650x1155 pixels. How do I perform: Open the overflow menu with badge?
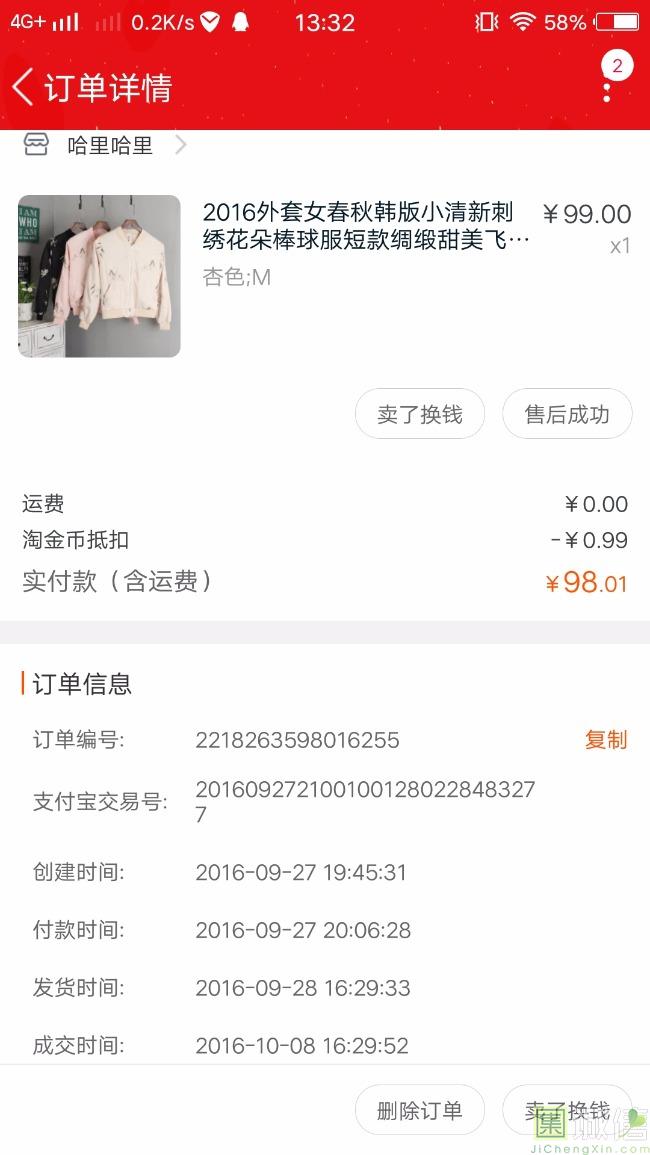[609, 80]
